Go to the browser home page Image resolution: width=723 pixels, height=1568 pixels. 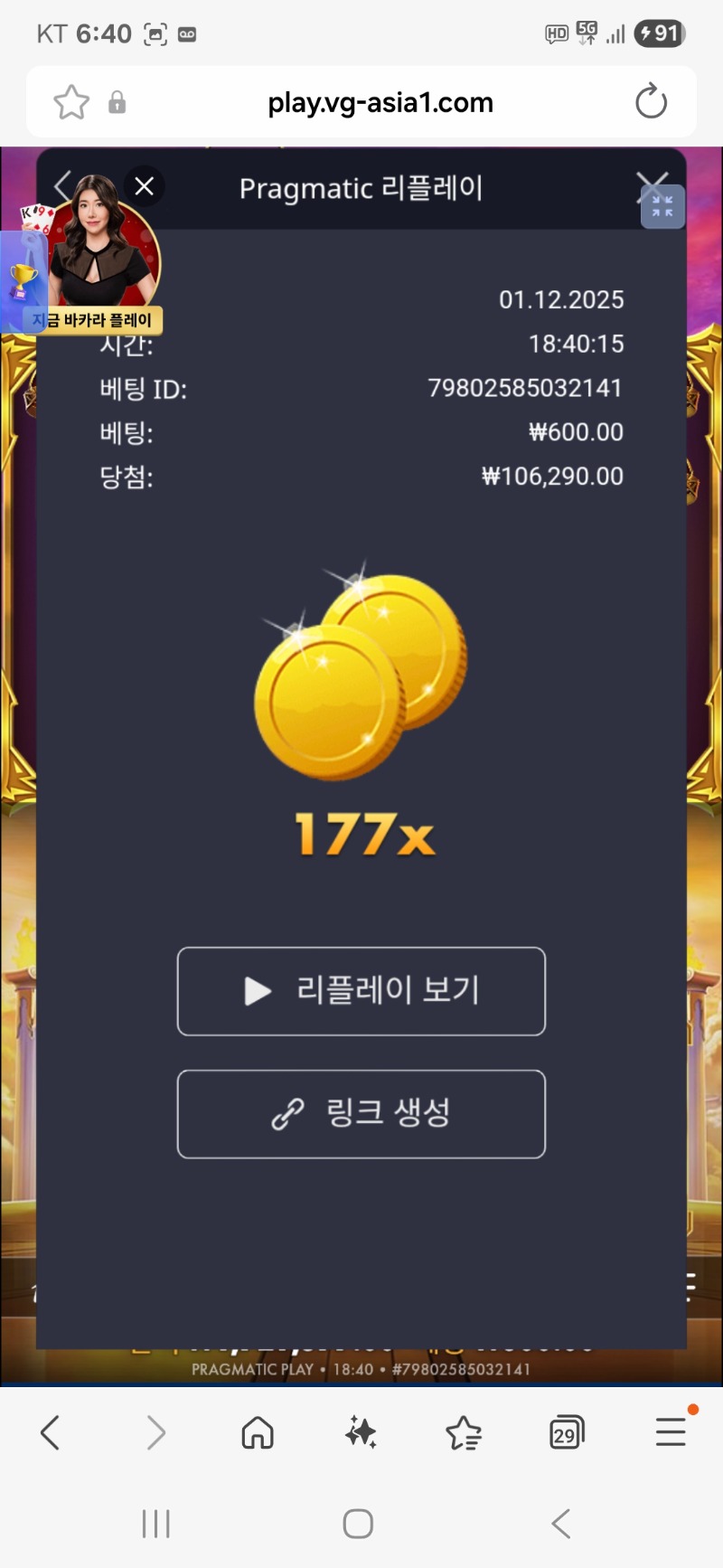click(x=258, y=1432)
